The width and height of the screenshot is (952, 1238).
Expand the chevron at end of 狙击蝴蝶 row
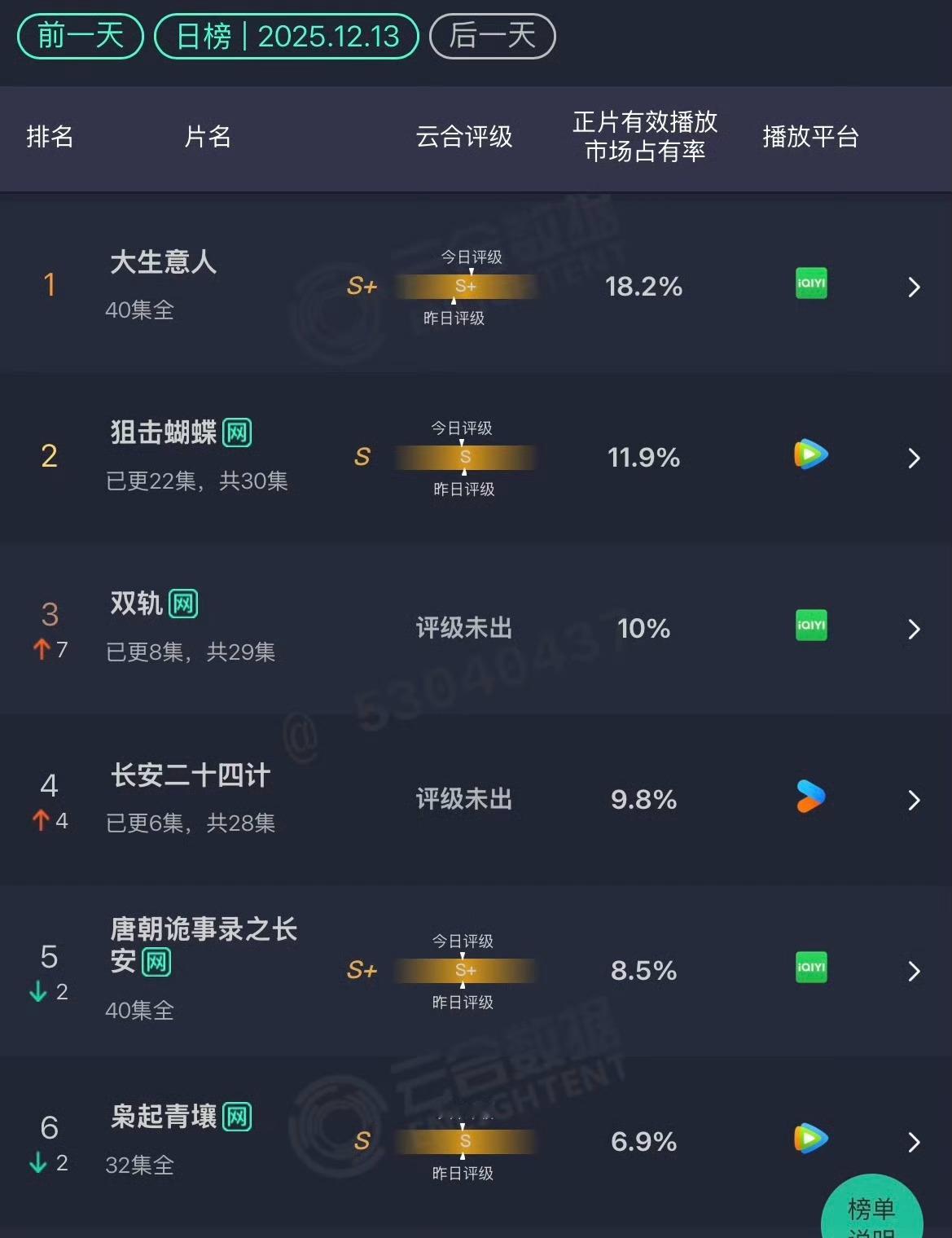click(914, 458)
